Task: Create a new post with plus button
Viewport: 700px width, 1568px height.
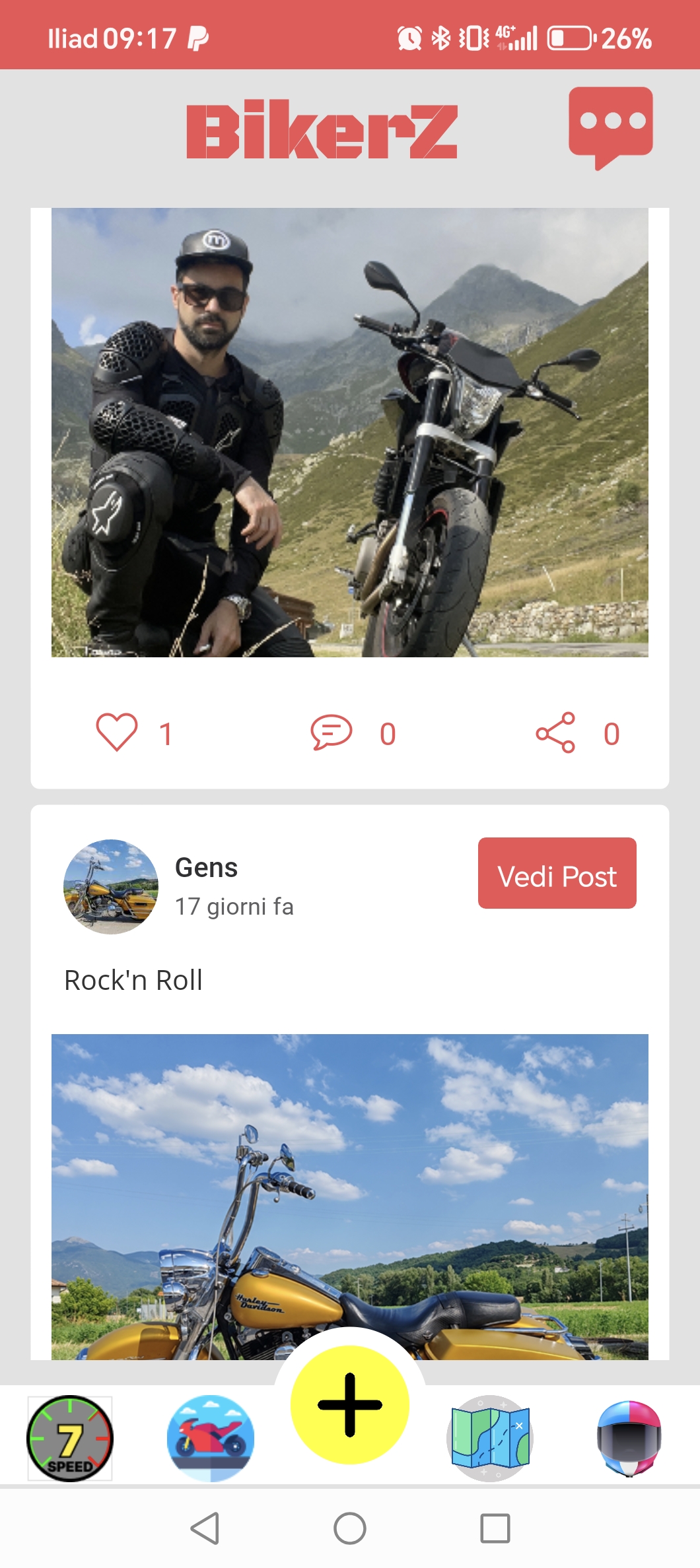Action: point(350,1404)
